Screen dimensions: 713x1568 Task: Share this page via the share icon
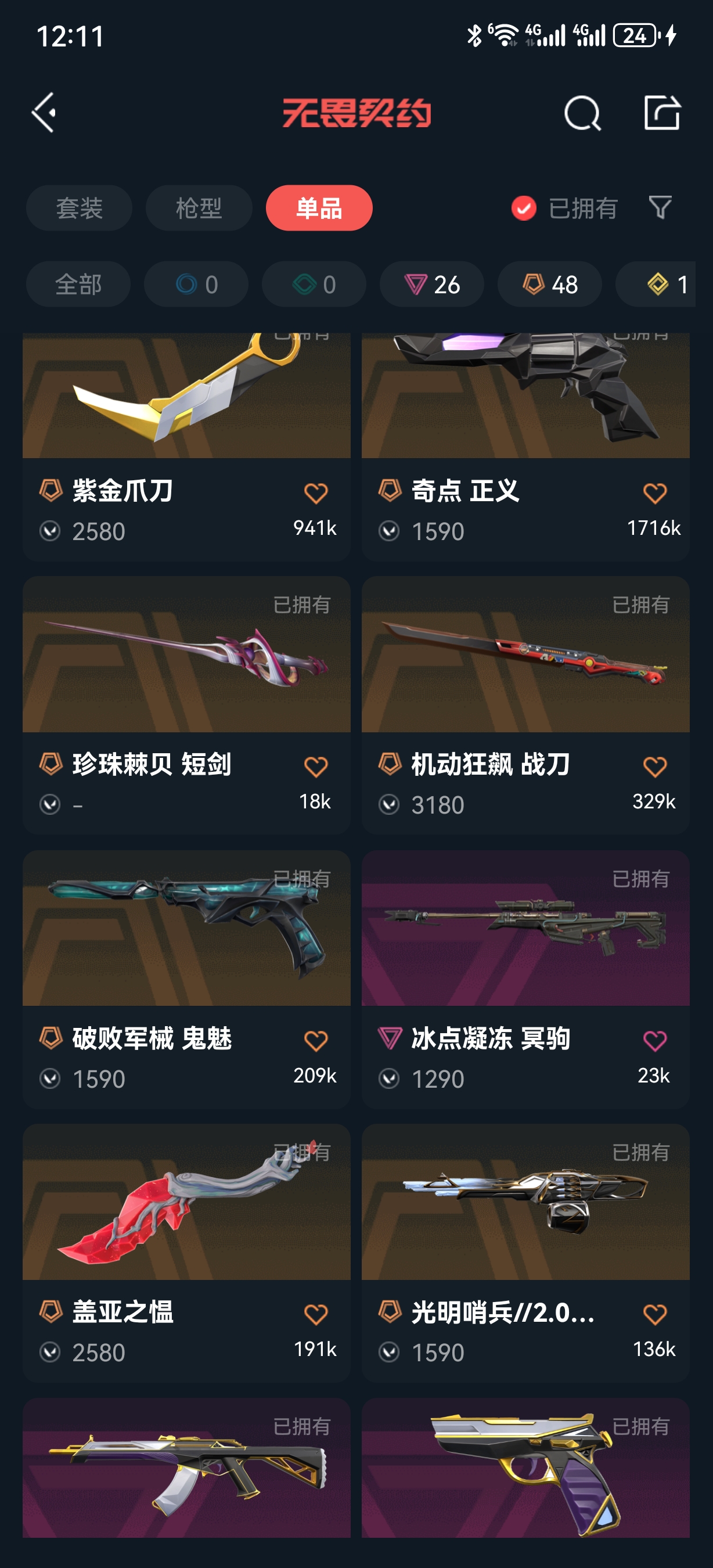point(662,113)
